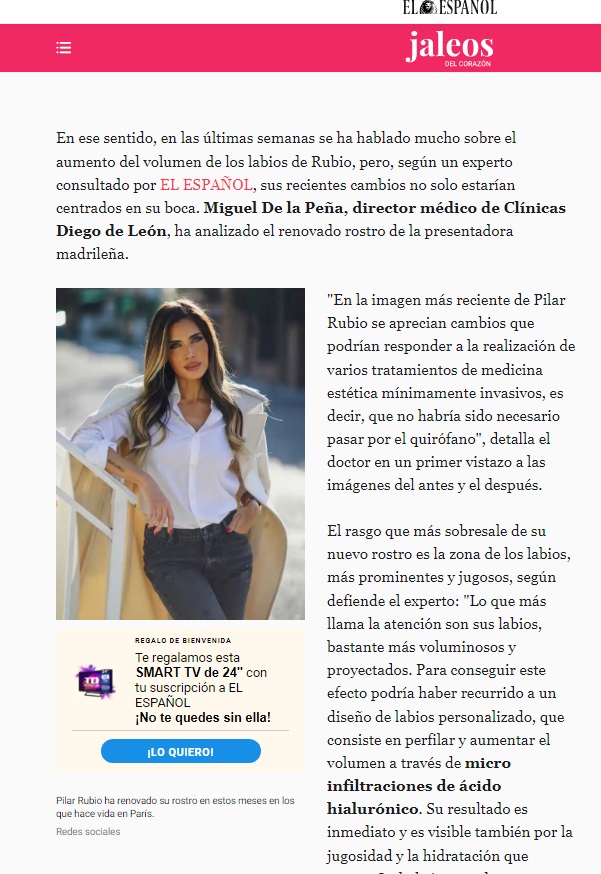Open the Pilar Rubio photo
This screenshot has height=874, width=601.
180,453
